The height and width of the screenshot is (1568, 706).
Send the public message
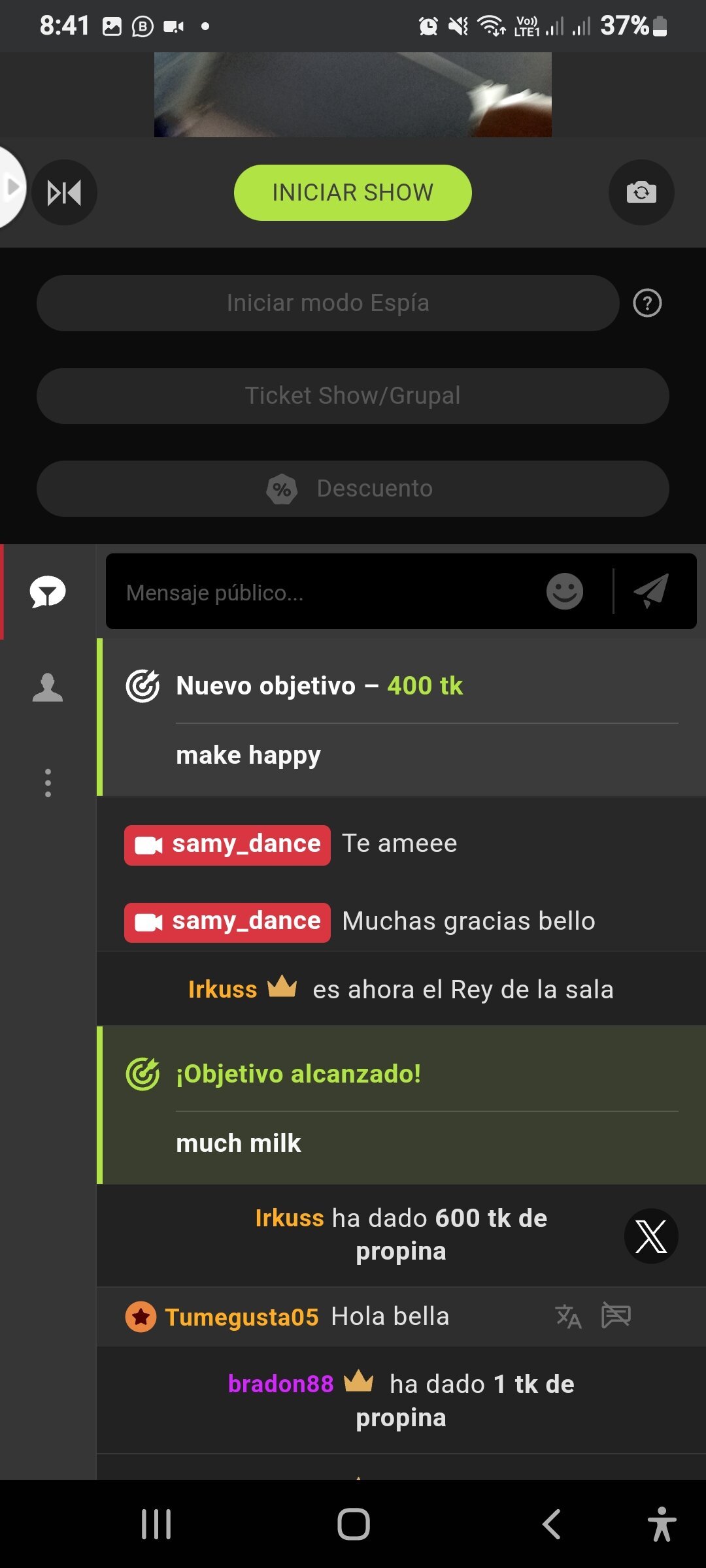(x=651, y=591)
